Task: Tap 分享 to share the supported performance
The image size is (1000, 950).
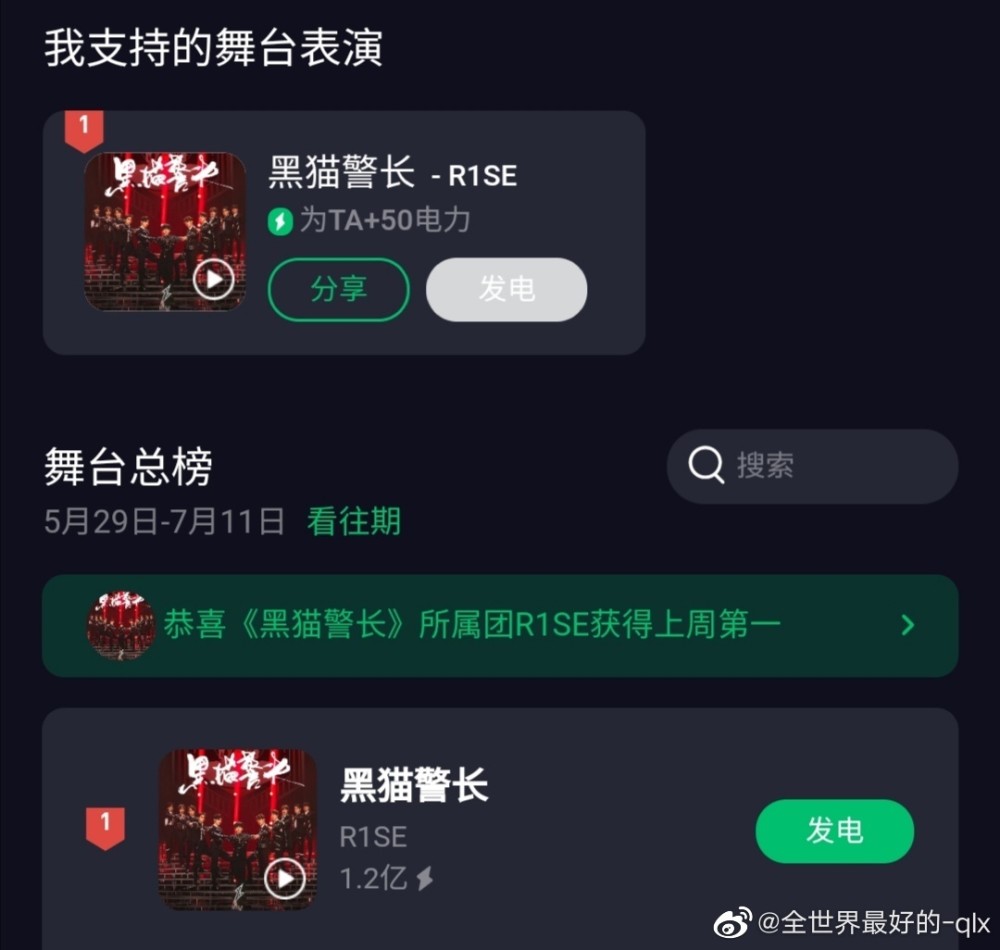Action: click(x=338, y=290)
